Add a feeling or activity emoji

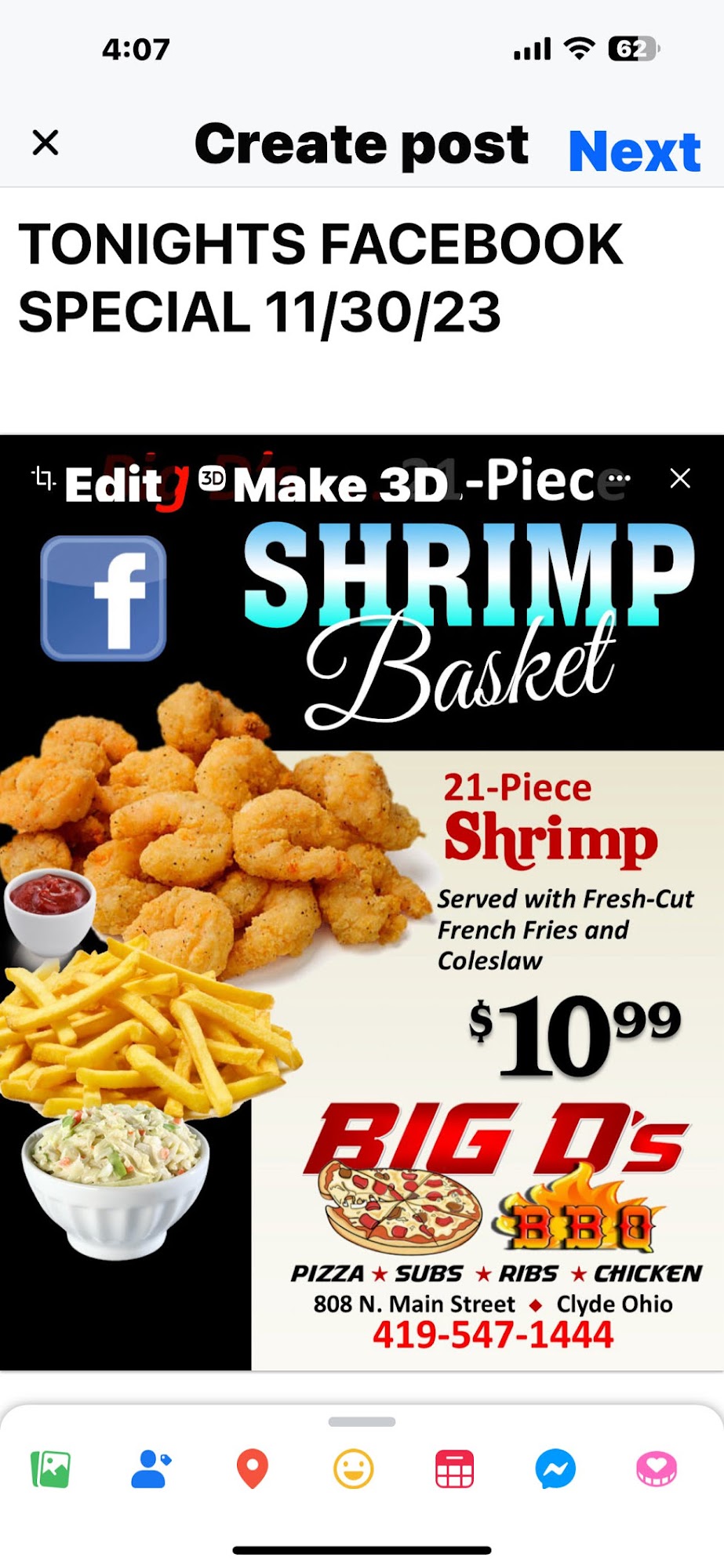click(x=353, y=1469)
